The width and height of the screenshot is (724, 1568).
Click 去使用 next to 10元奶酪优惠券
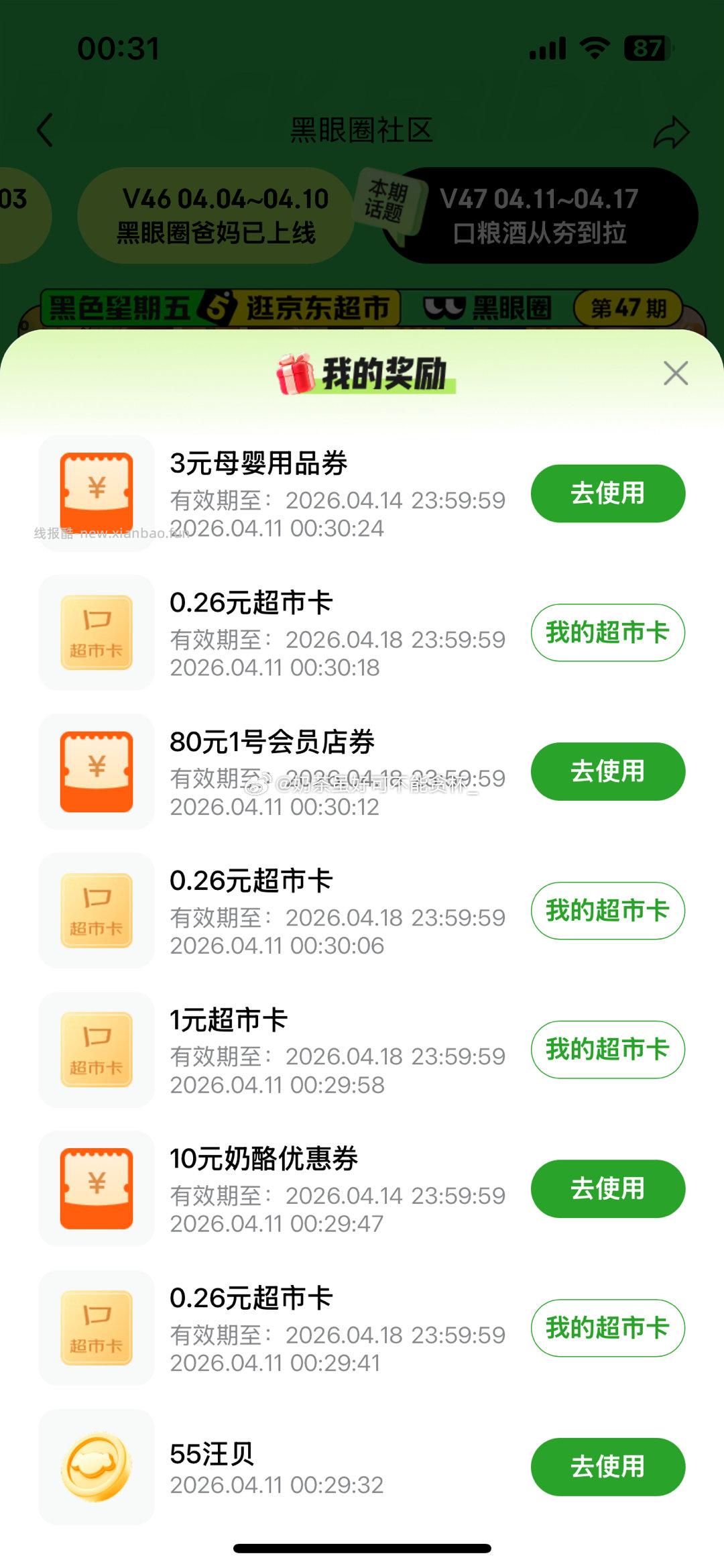pos(607,1189)
